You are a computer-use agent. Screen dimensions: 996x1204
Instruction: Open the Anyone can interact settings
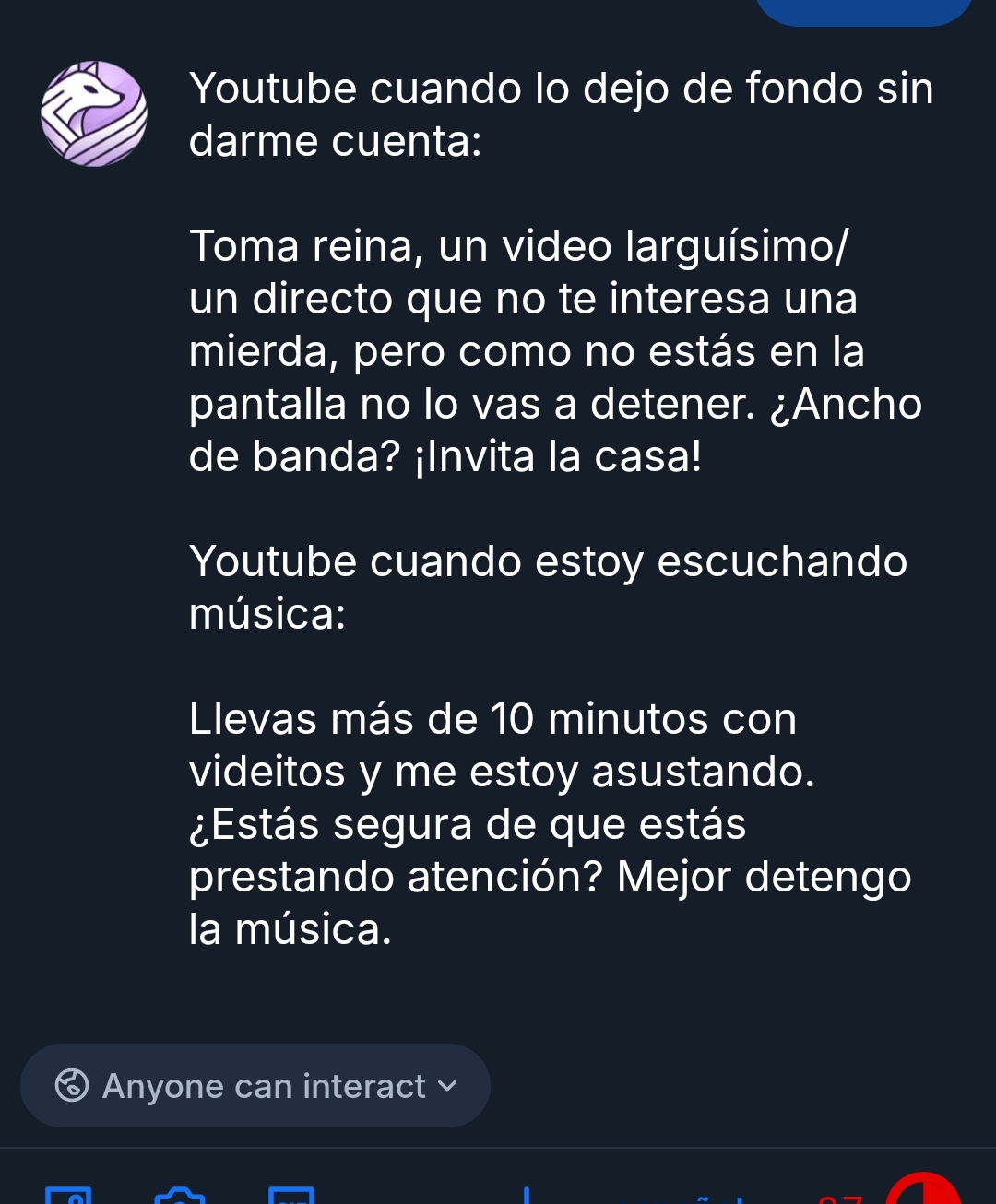tap(255, 1085)
